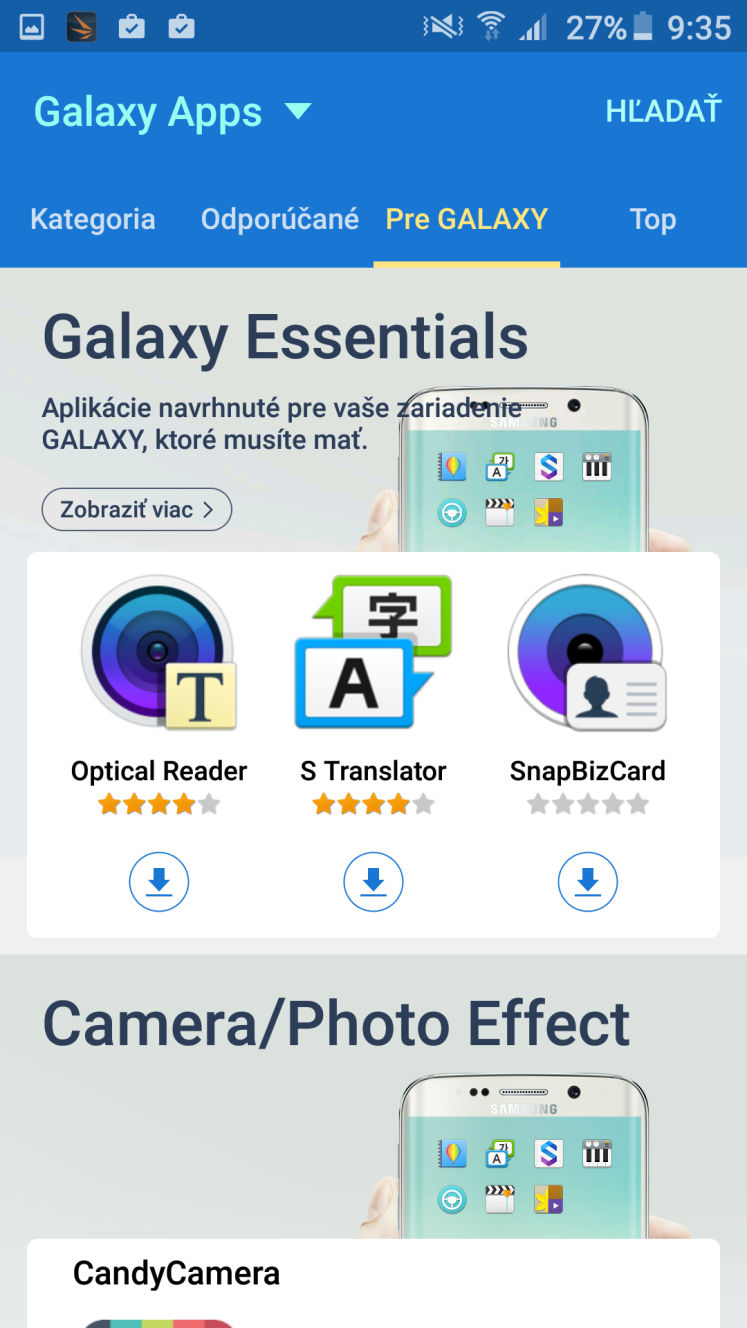
Task: Select the Pre GALAXY tab
Action: pos(467,219)
